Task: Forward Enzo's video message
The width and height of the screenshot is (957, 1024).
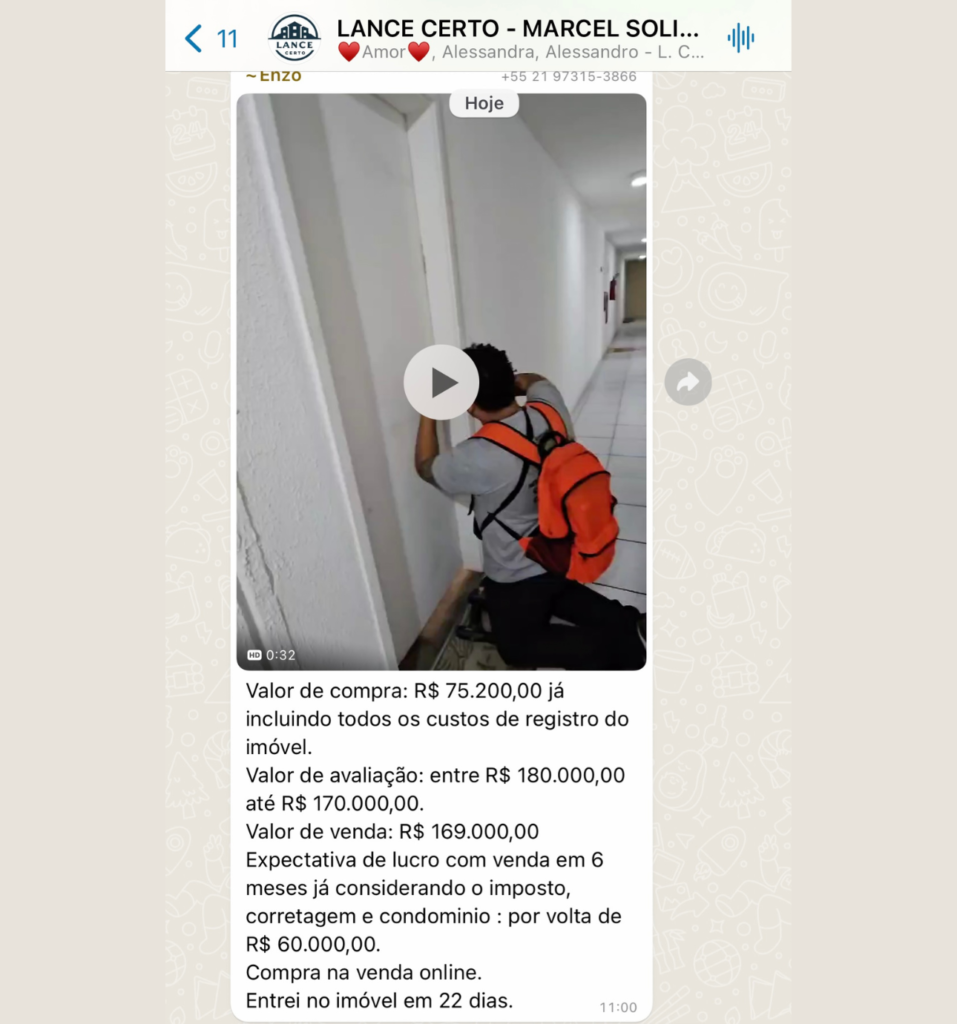Action: (688, 382)
